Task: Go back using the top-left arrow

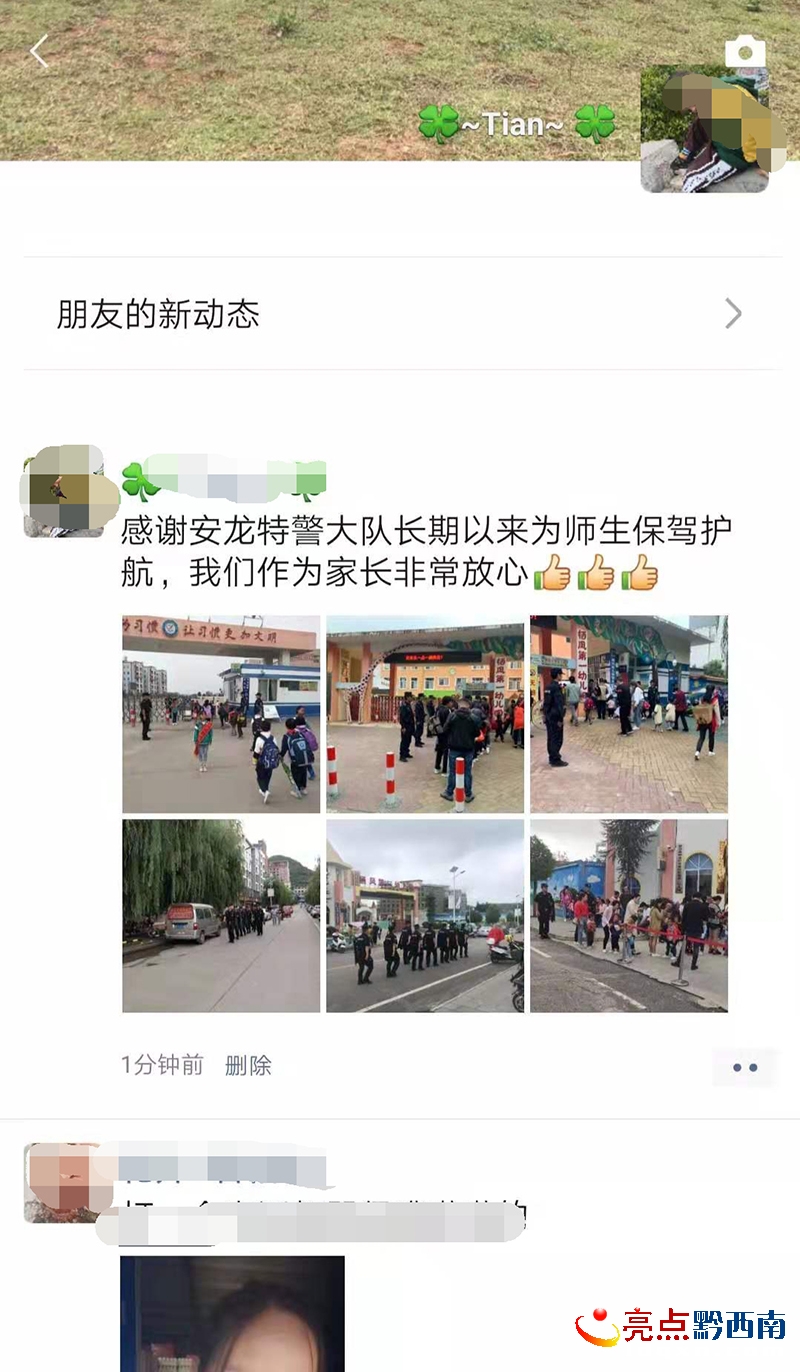Action: (x=39, y=51)
